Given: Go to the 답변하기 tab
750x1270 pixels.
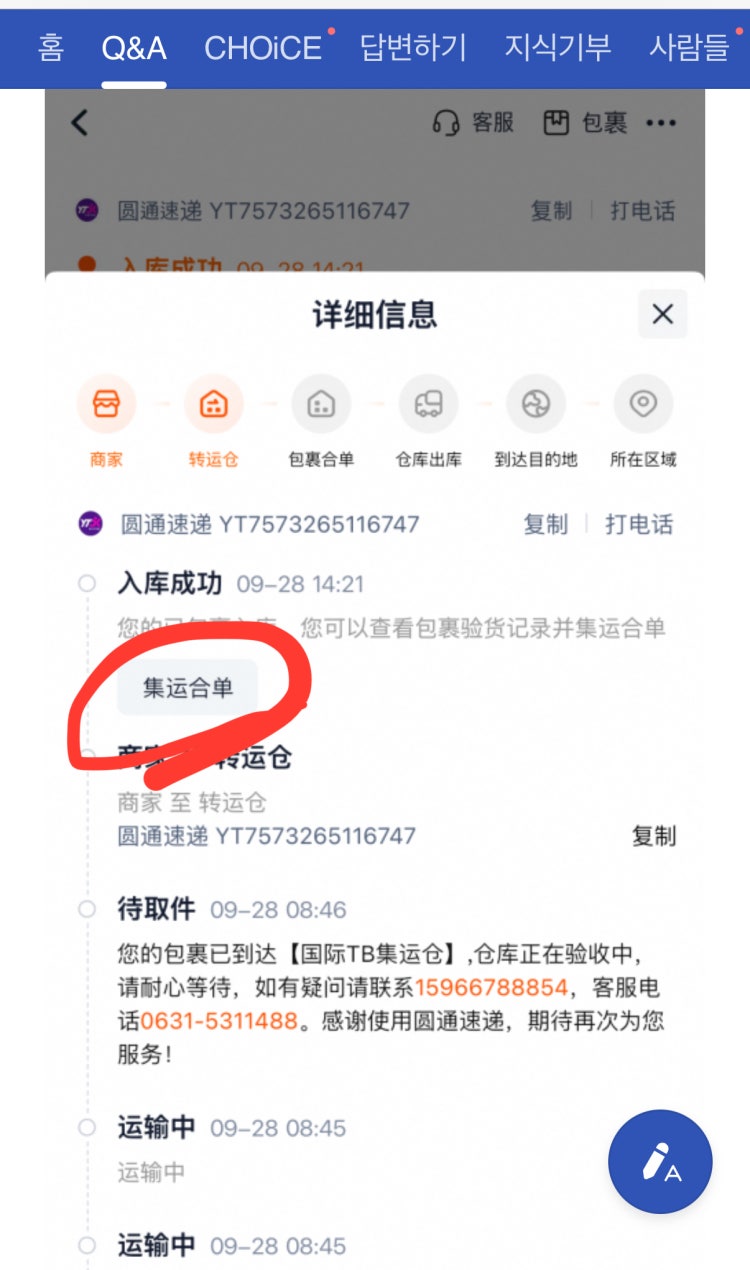Looking at the screenshot, I should [413, 47].
